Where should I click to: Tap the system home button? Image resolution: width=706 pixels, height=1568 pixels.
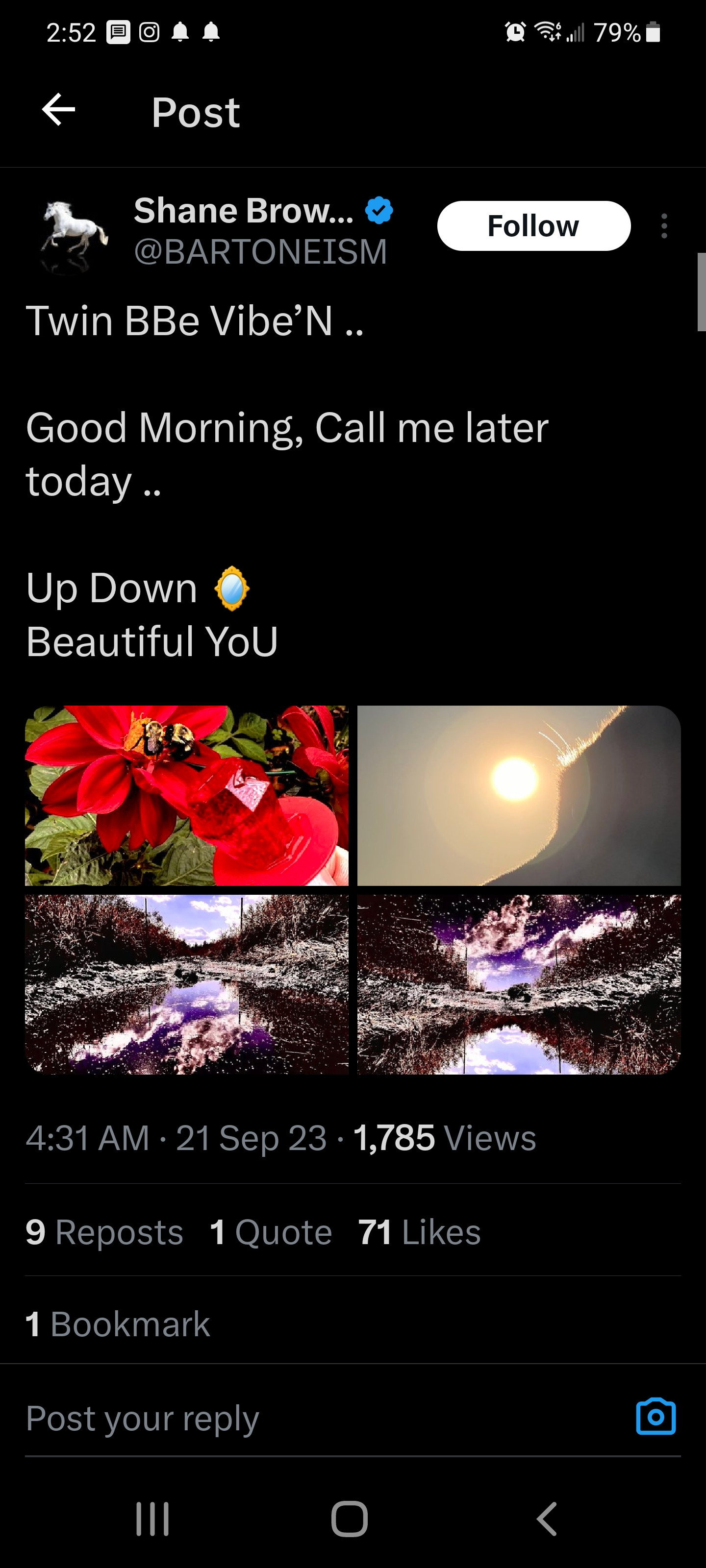click(350, 1519)
